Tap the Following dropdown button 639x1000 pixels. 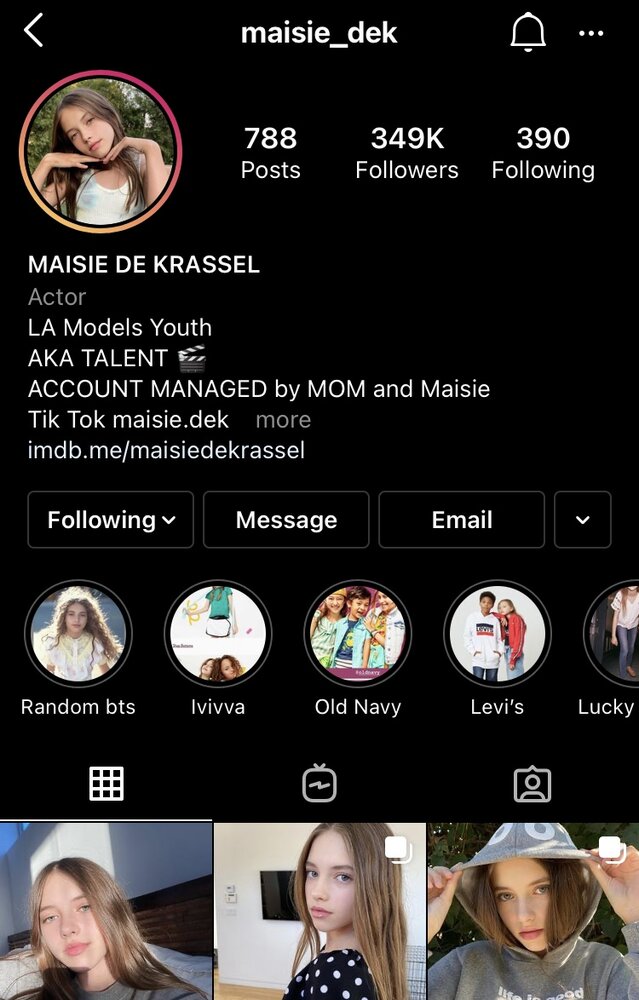pos(111,520)
